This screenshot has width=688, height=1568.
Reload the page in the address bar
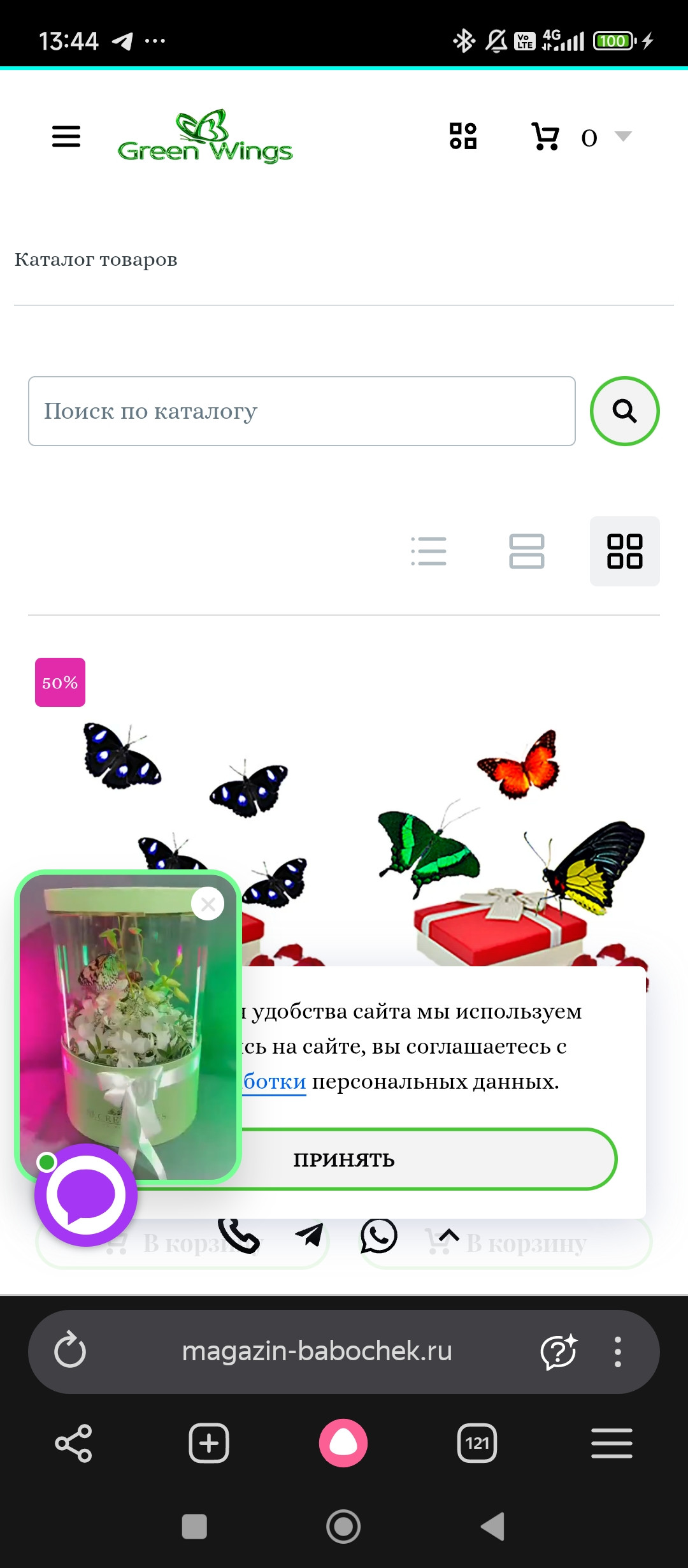coord(70,1351)
